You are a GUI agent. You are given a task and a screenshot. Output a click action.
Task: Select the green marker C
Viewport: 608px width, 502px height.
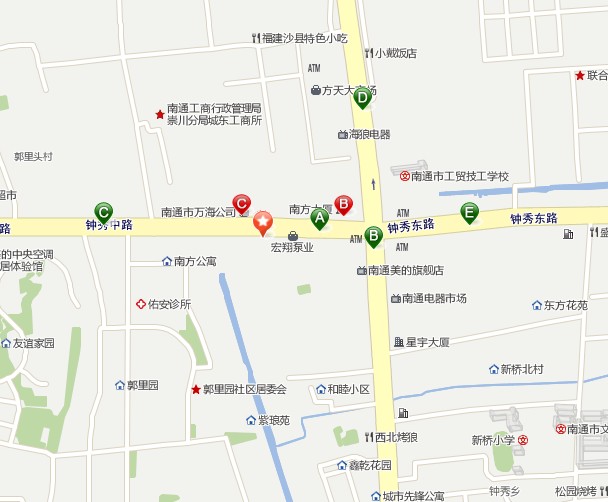coord(103,211)
